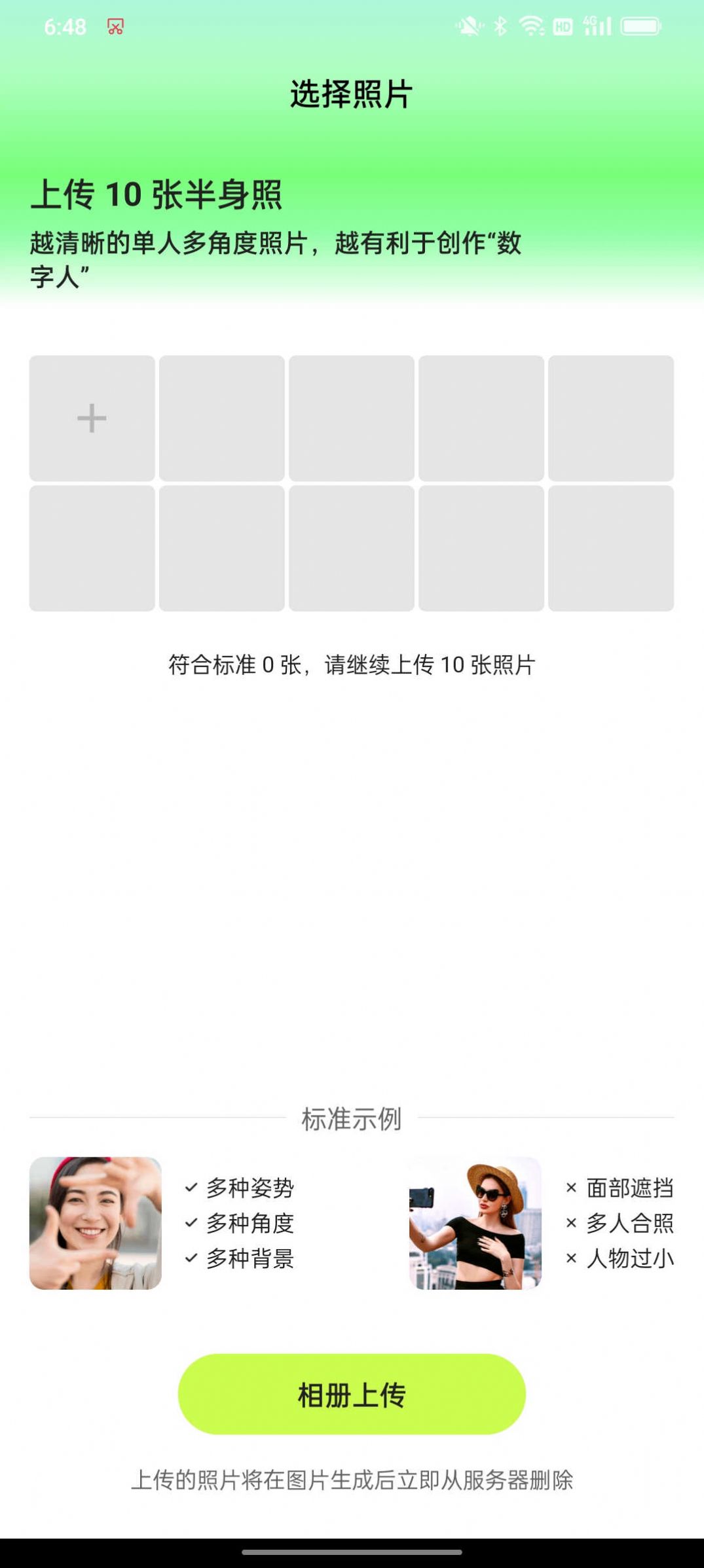Tap the 相册上传 button
Viewport: 704px width, 1568px height.
coord(352,1394)
